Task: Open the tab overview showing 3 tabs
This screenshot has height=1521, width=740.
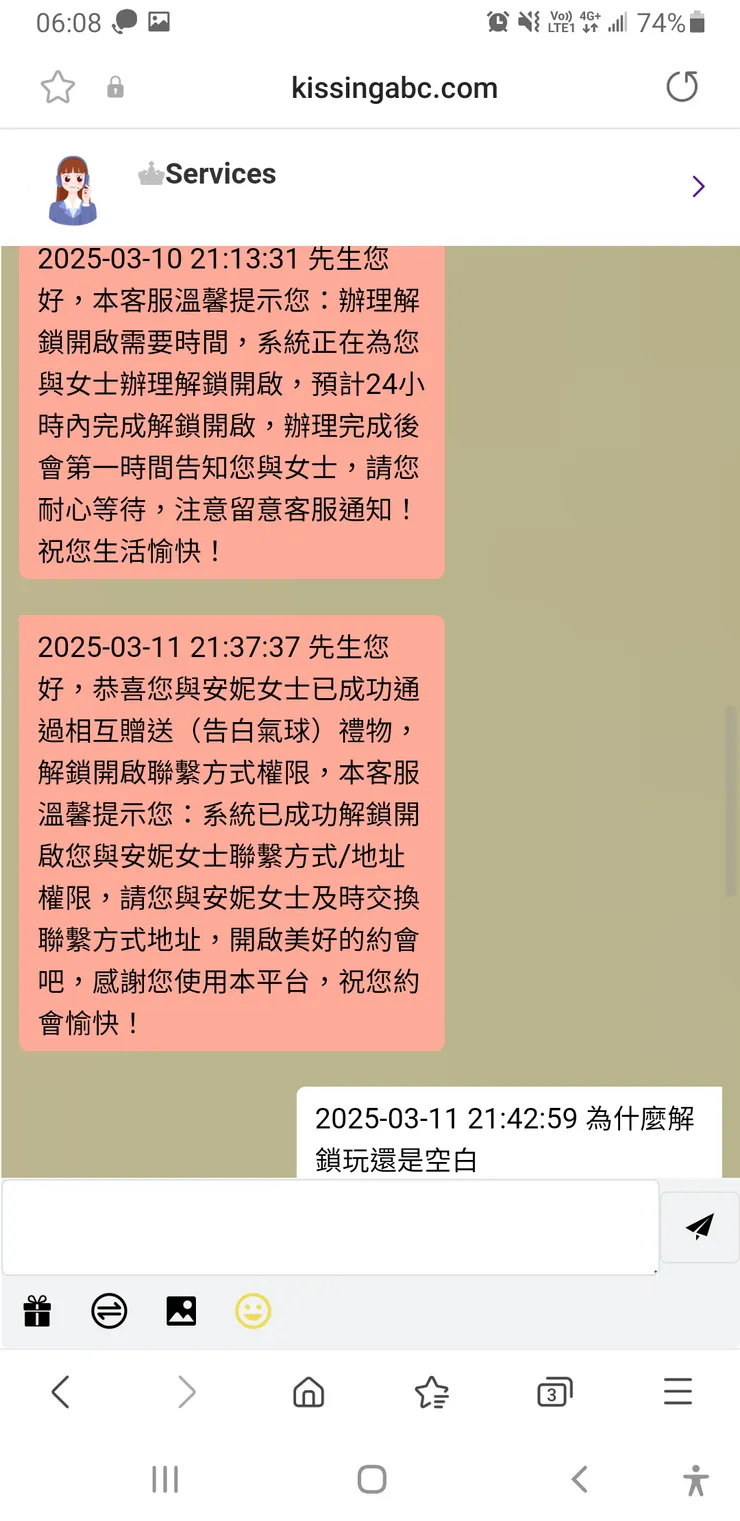Action: [x=554, y=1391]
